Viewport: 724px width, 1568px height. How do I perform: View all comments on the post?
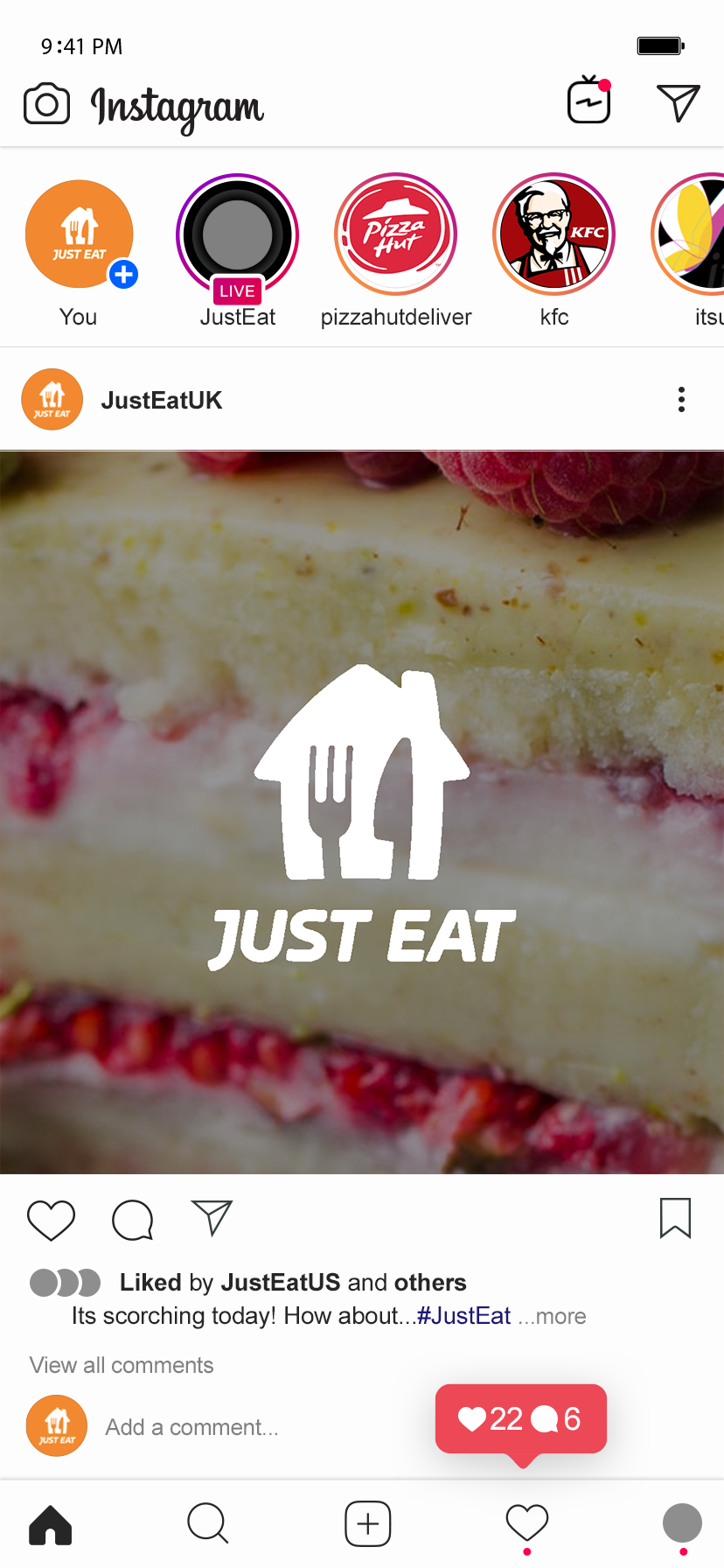pyautogui.click(x=122, y=1365)
